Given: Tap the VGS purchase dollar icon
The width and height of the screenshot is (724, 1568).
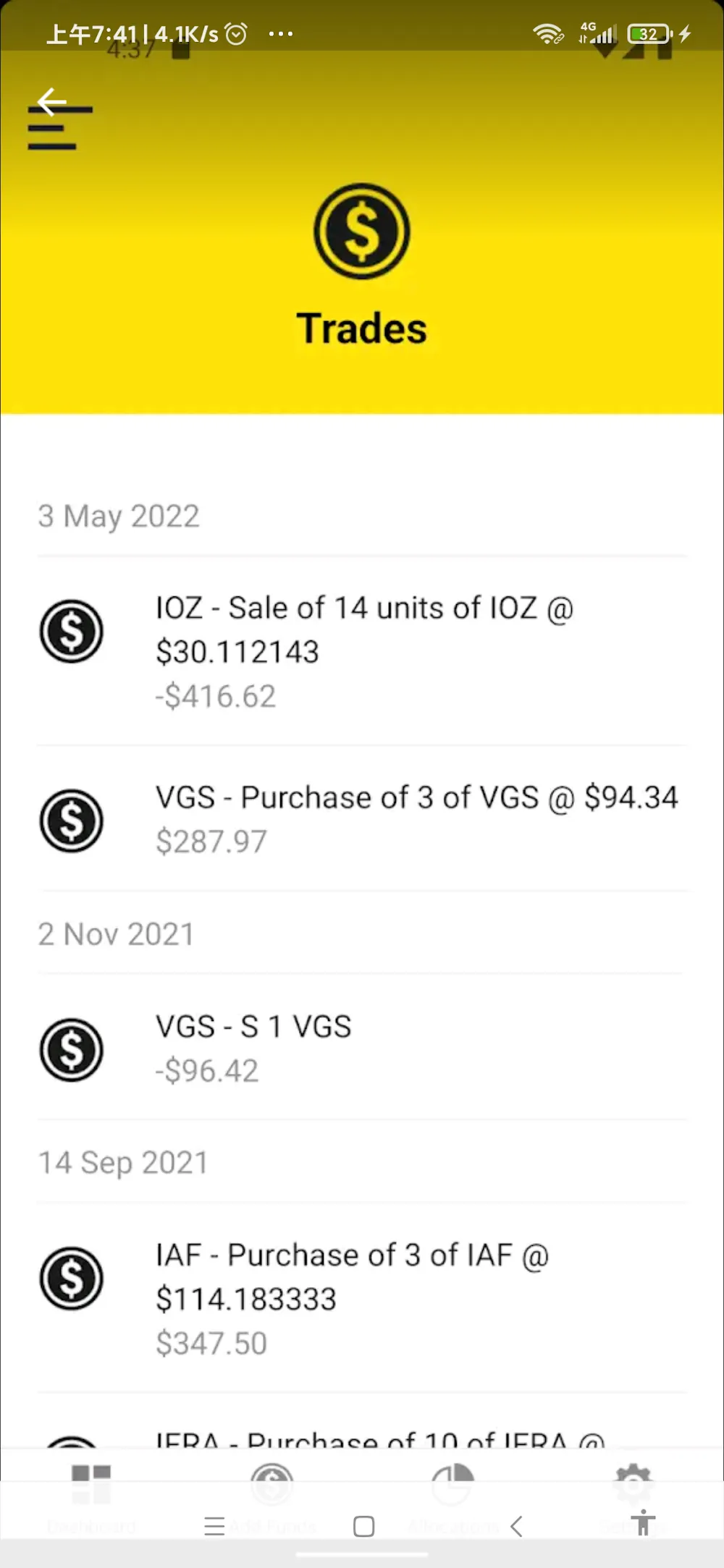Looking at the screenshot, I should (72, 821).
